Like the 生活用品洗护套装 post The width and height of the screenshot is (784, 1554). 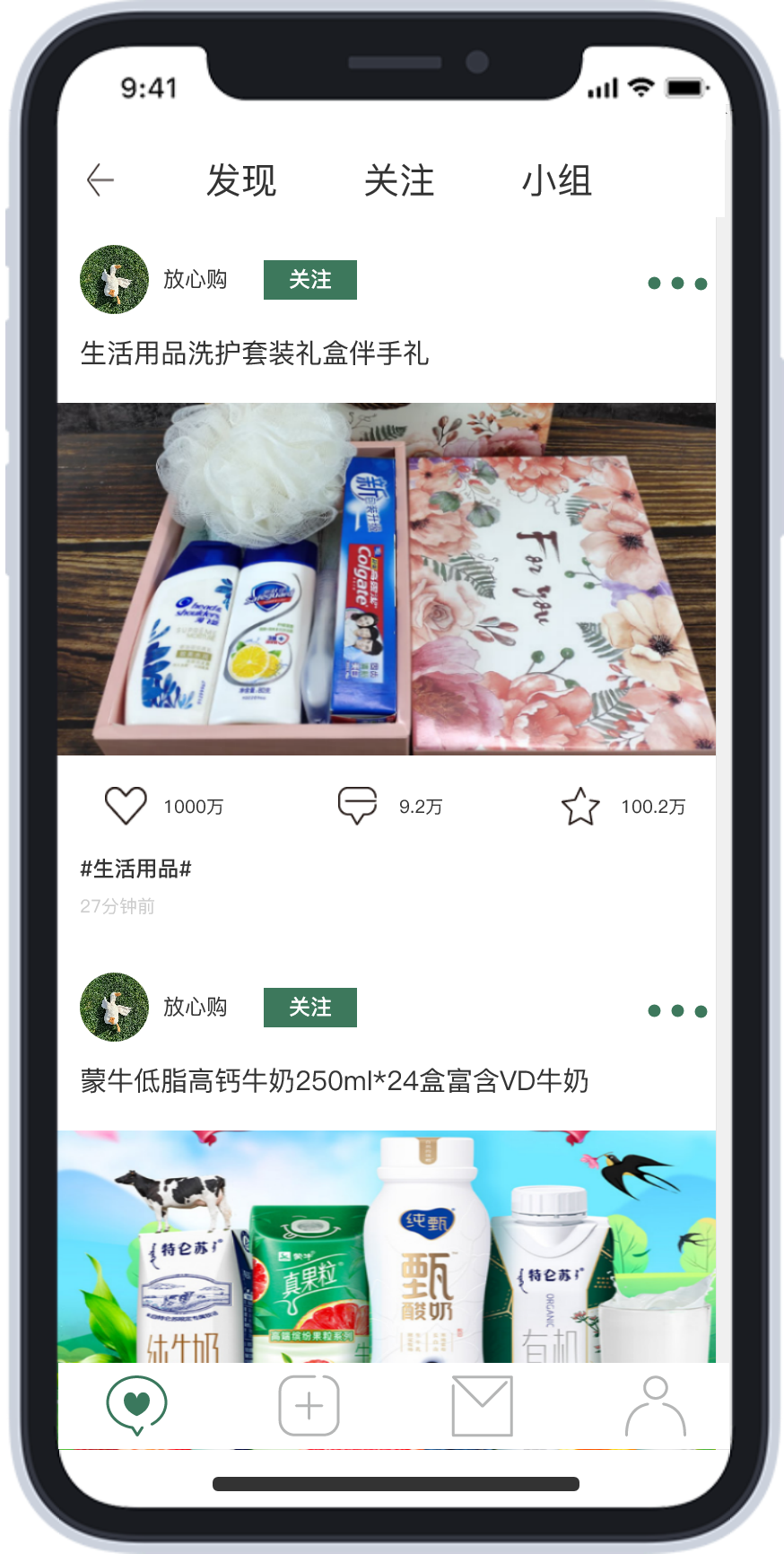tap(126, 806)
